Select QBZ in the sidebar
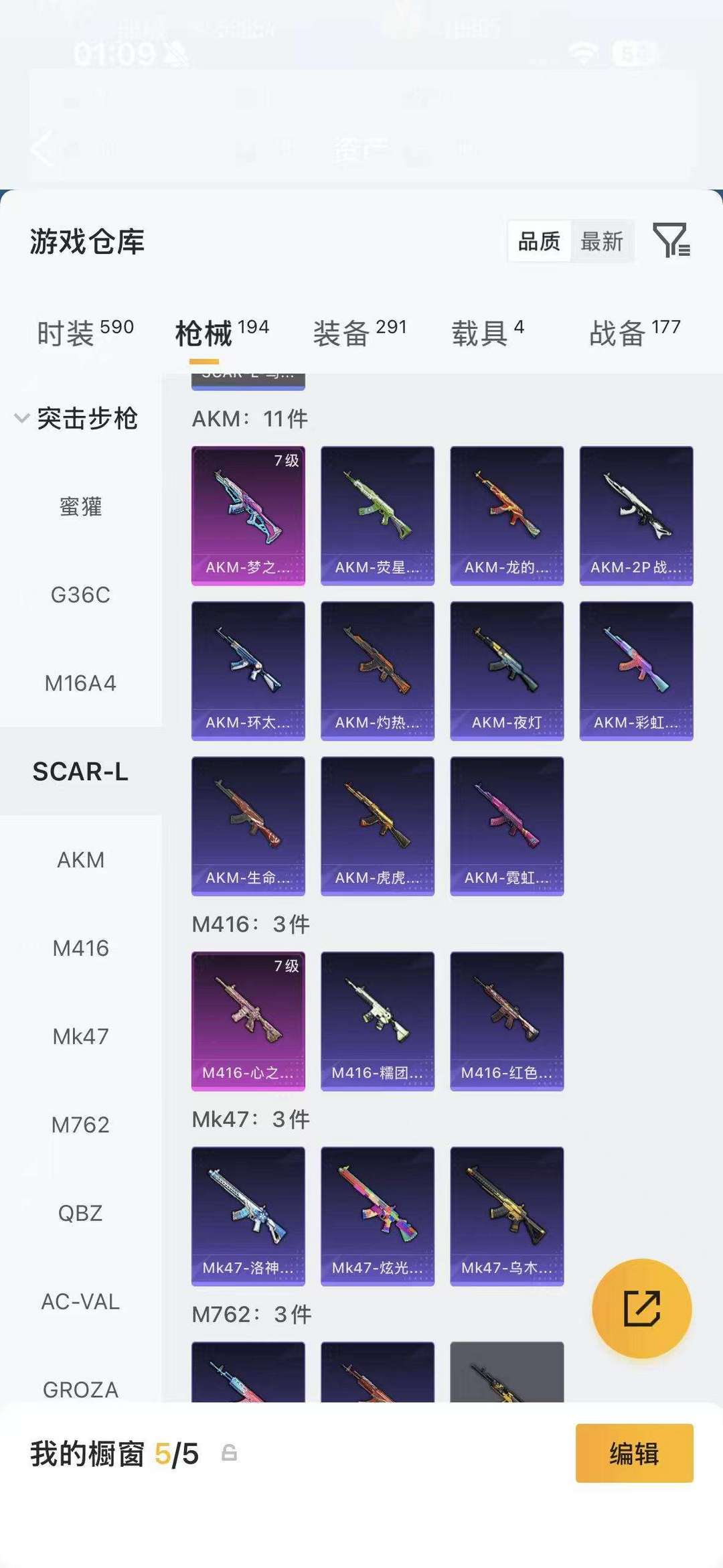 (80, 1213)
